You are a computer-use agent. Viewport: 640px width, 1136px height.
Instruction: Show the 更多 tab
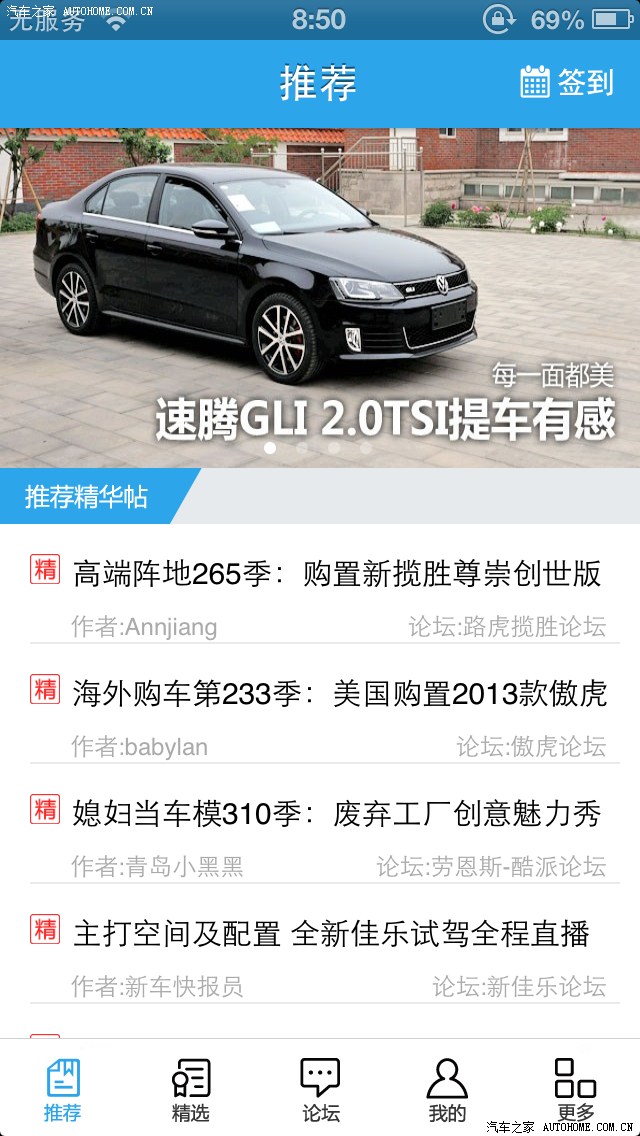[x=576, y=1089]
